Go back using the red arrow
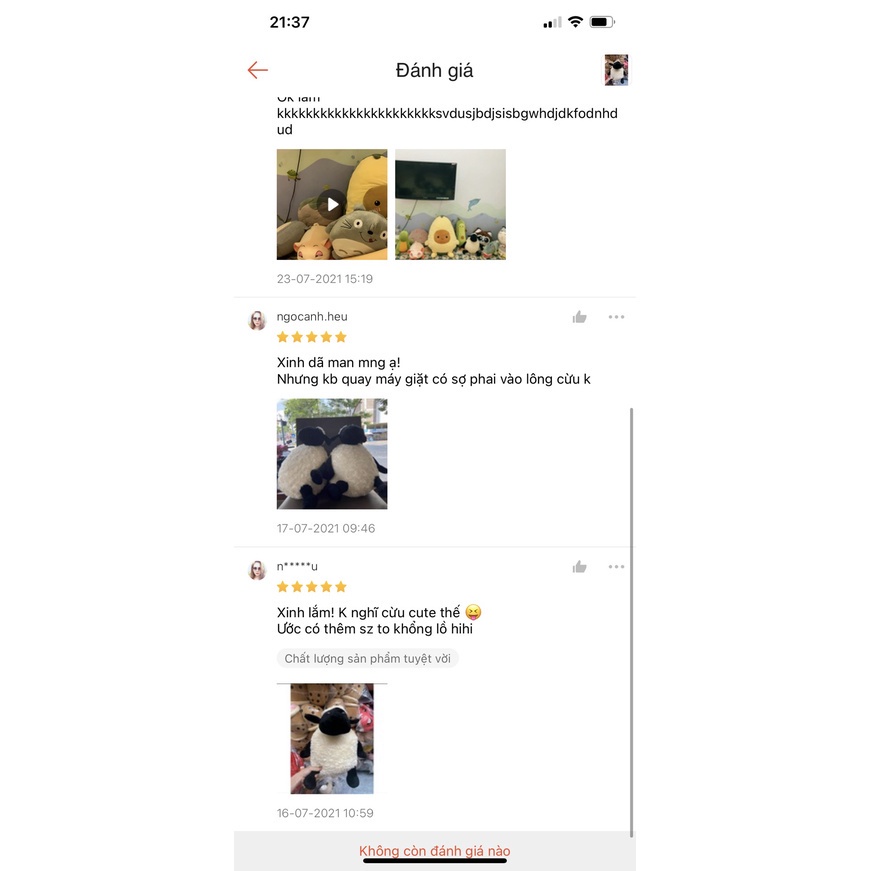This screenshot has height=871, width=871. [x=258, y=70]
